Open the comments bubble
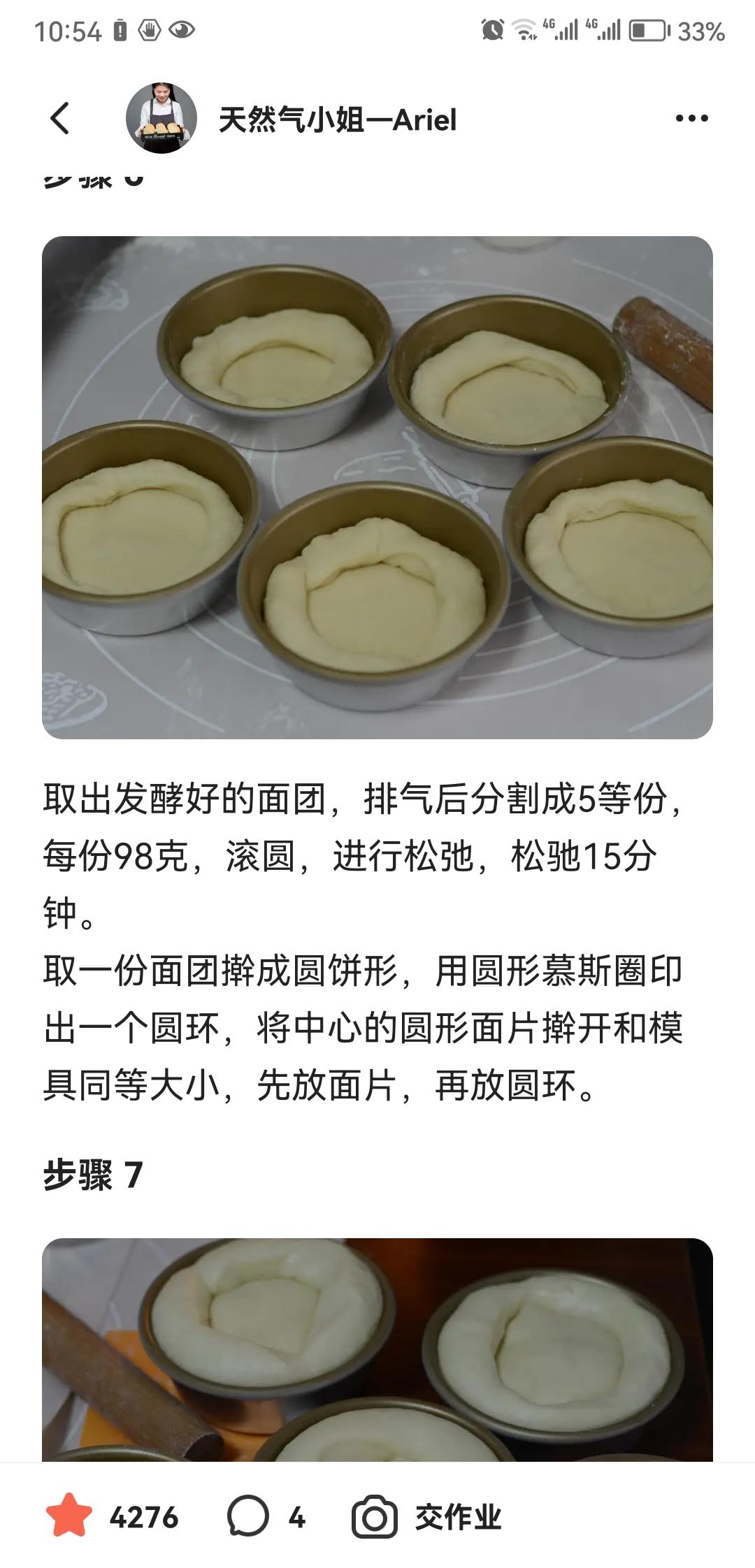Image resolution: width=755 pixels, height=1568 pixels. tap(247, 1517)
